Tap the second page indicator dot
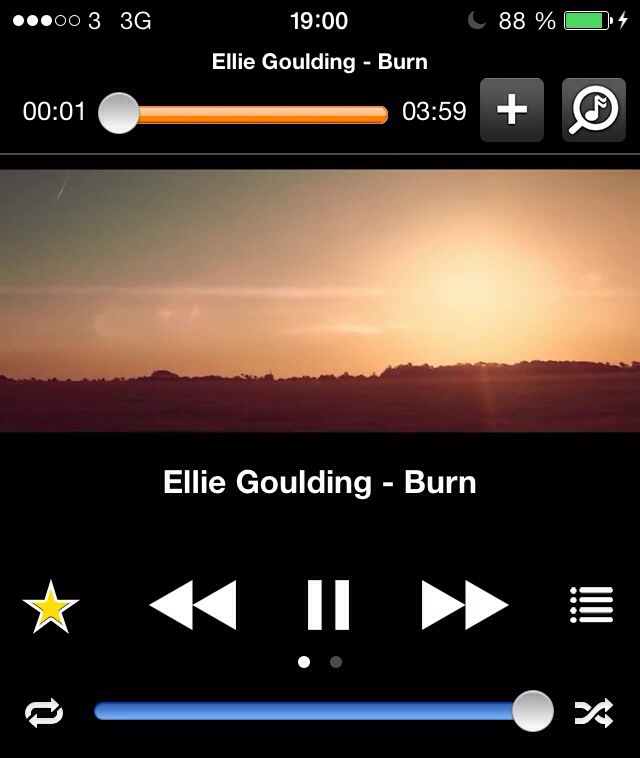 [336, 661]
